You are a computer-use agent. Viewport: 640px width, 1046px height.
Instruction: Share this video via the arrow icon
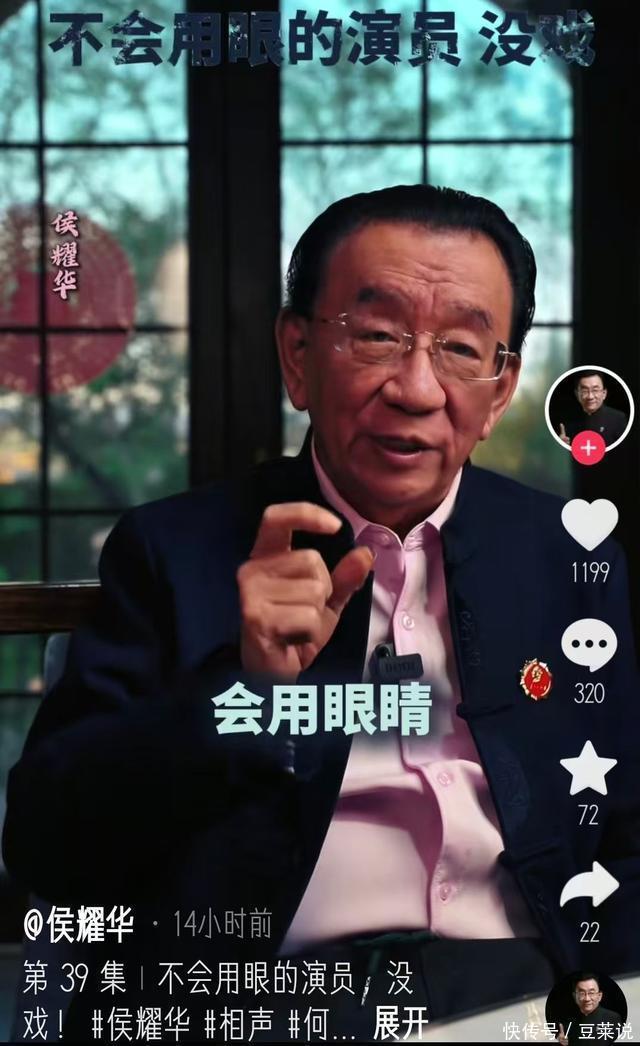pyautogui.click(x=589, y=886)
